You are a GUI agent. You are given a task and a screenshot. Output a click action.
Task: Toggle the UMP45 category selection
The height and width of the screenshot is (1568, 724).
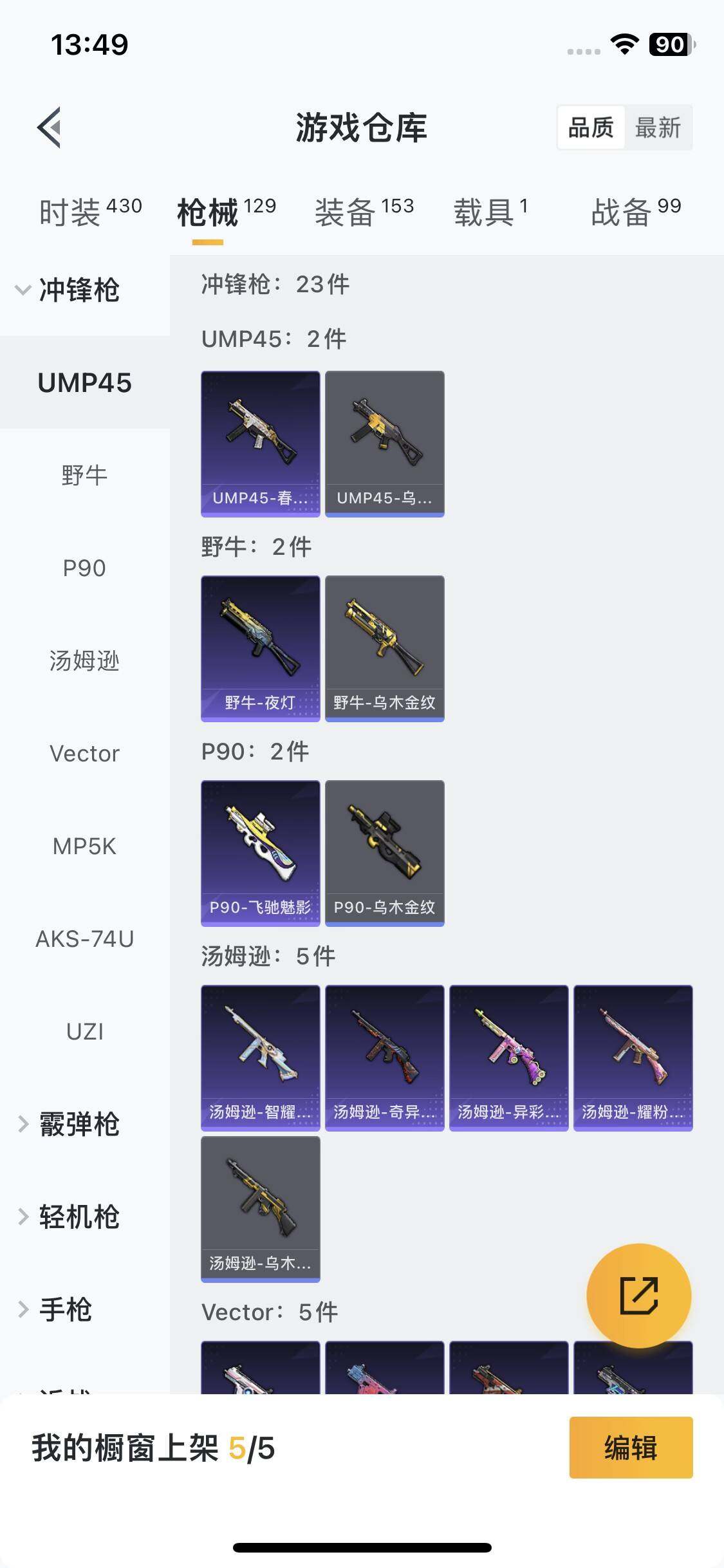pos(84,382)
